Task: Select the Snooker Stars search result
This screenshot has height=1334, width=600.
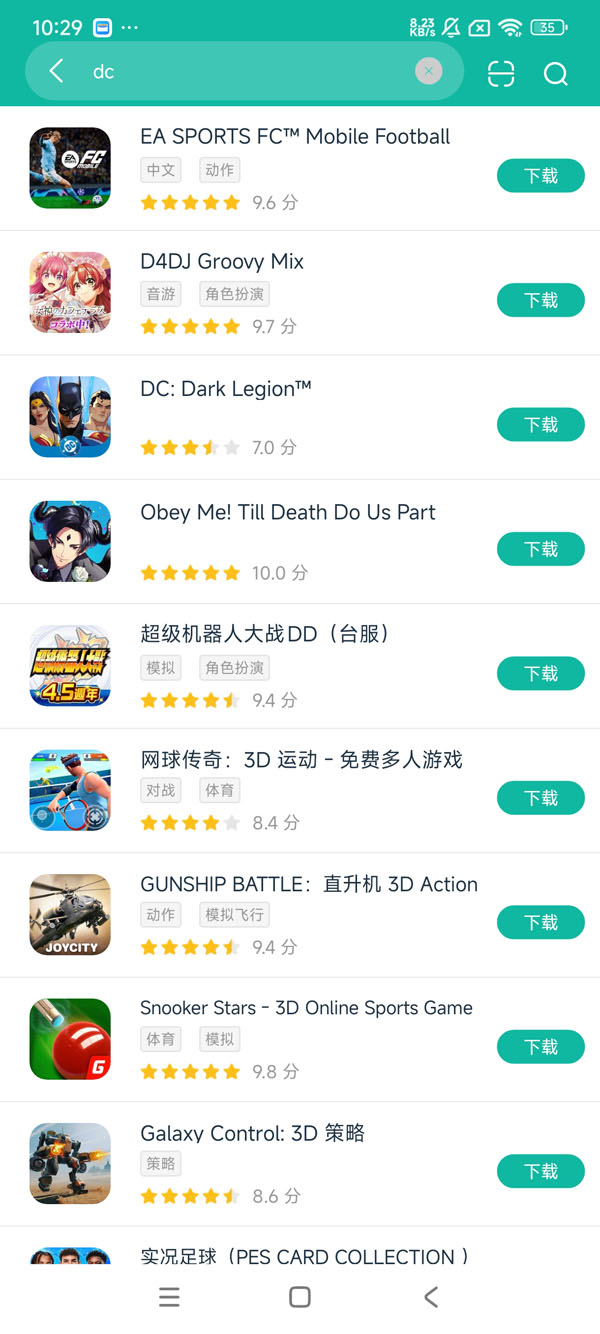Action: (306, 1008)
